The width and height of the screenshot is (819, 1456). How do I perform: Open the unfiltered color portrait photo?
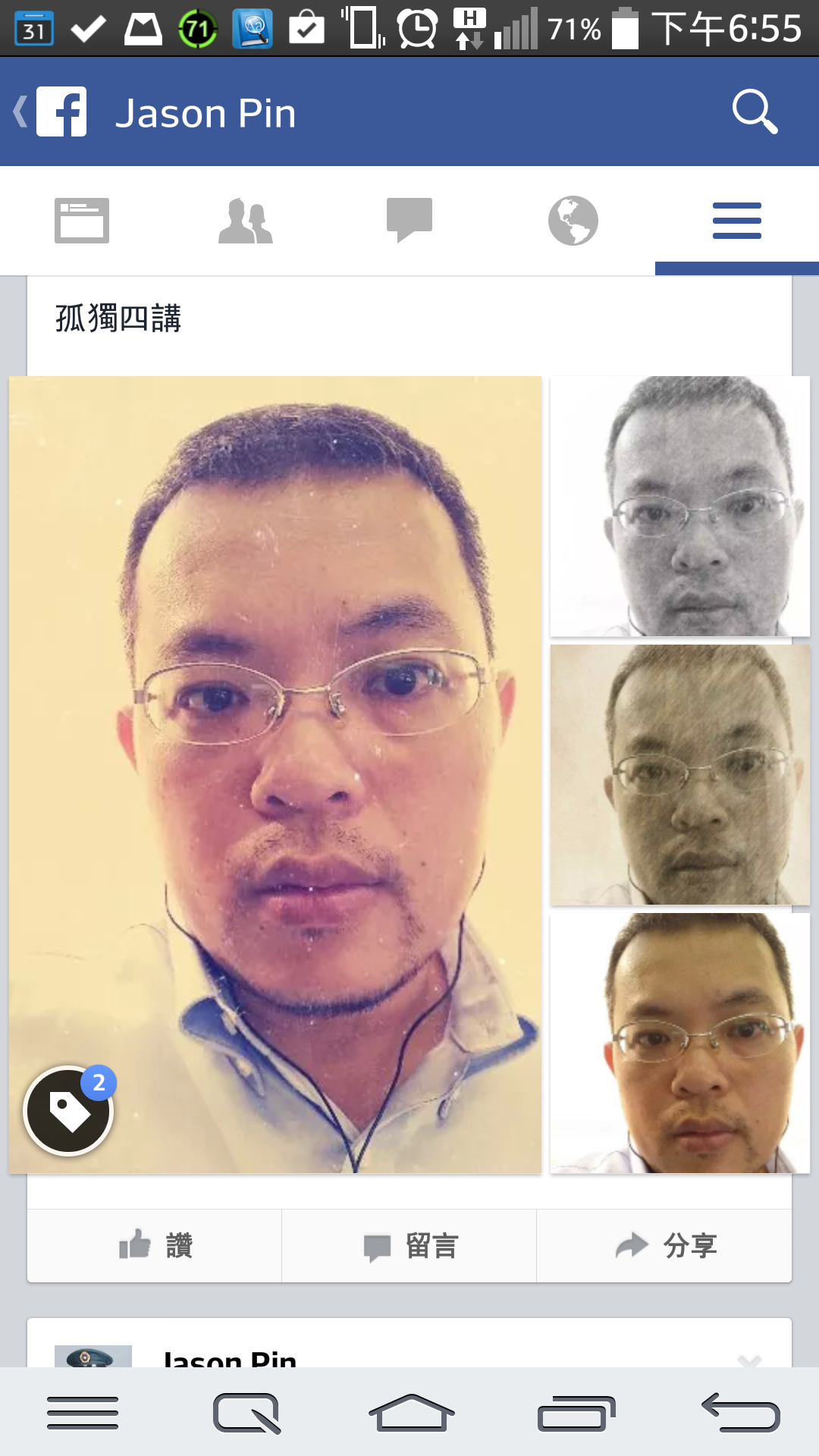pyautogui.click(x=679, y=1043)
